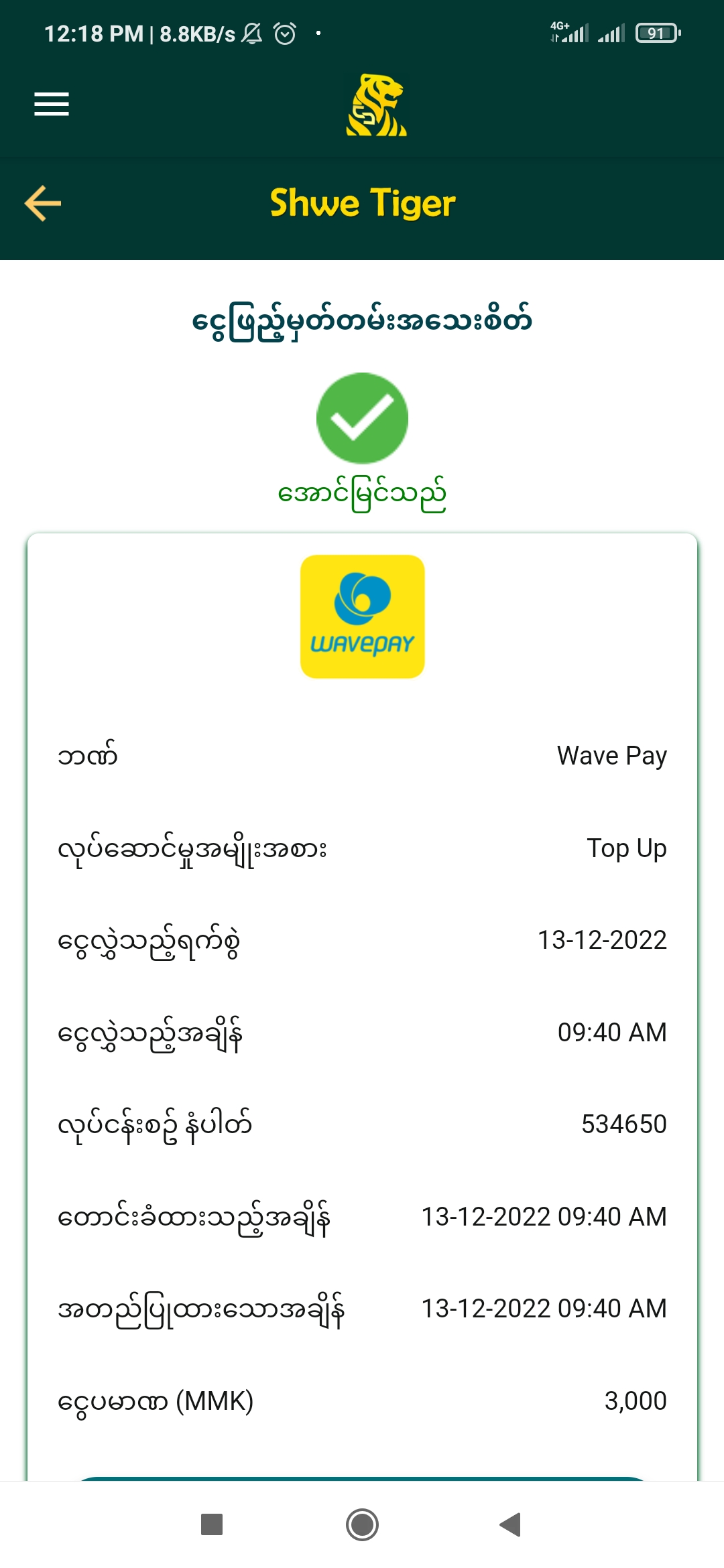Open recent apps from the navigation bar

click(212, 1524)
